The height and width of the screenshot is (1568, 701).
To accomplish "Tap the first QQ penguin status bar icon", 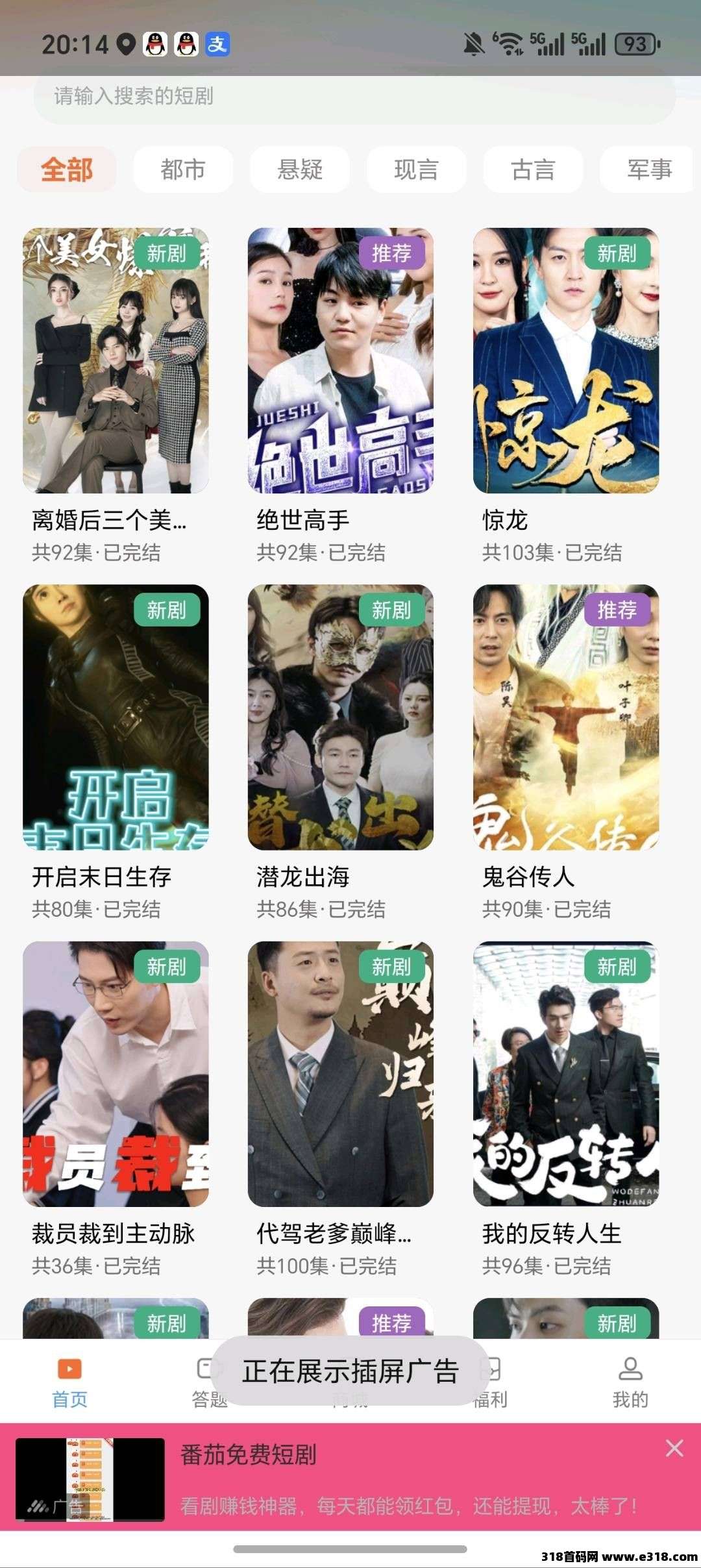I will point(154,45).
